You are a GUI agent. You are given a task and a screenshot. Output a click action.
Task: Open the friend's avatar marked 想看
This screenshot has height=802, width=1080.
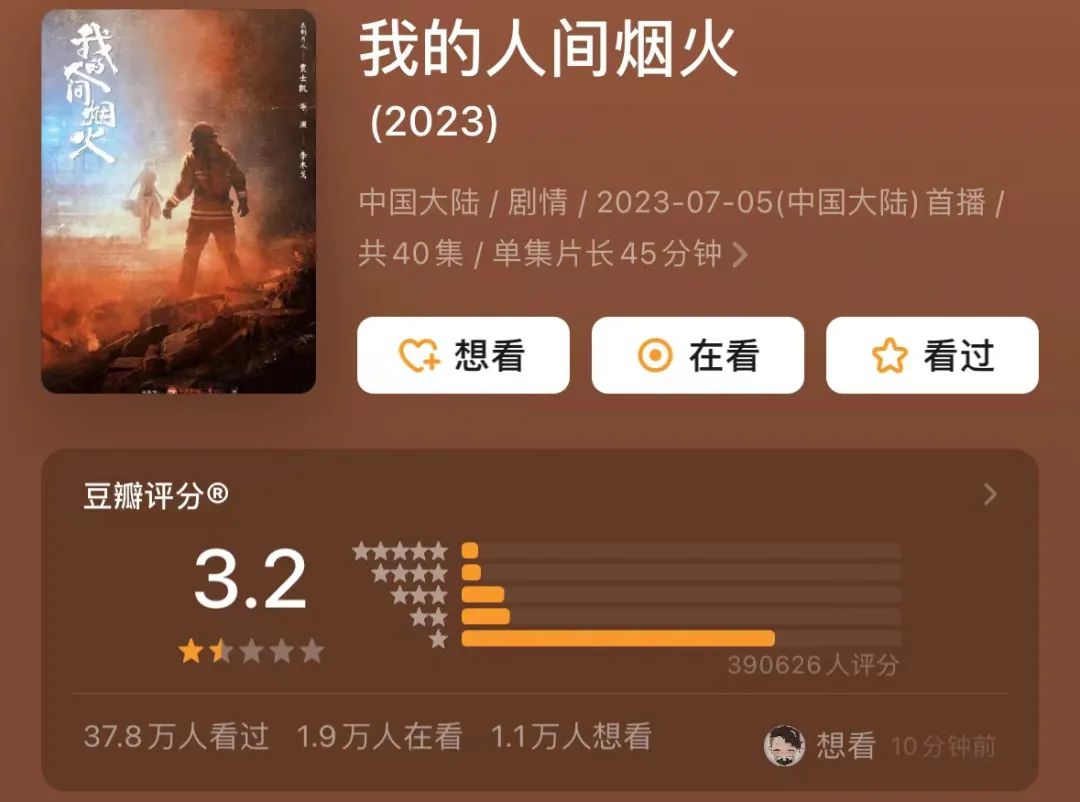click(x=784, y=746)
